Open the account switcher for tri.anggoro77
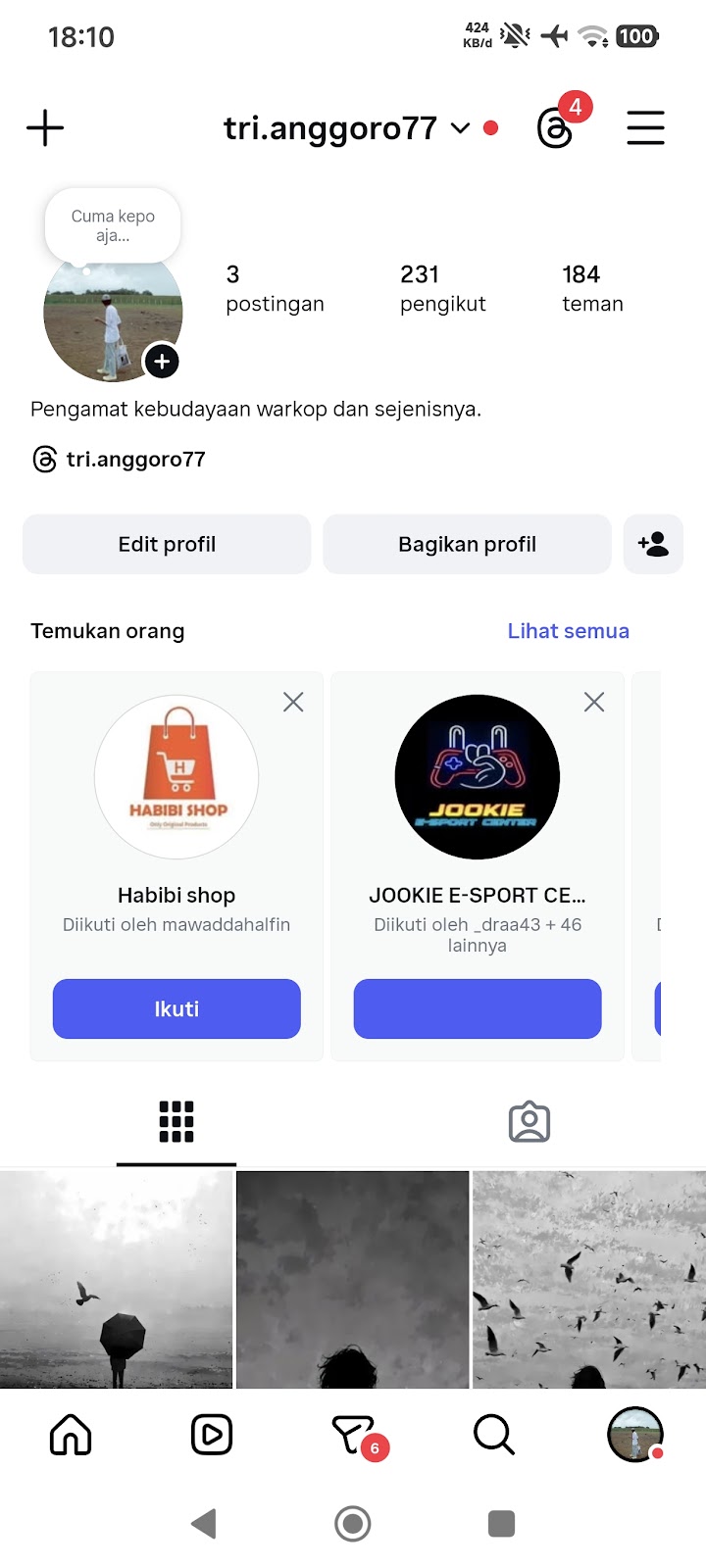The image size is (706, 1568). click(347, 128)
